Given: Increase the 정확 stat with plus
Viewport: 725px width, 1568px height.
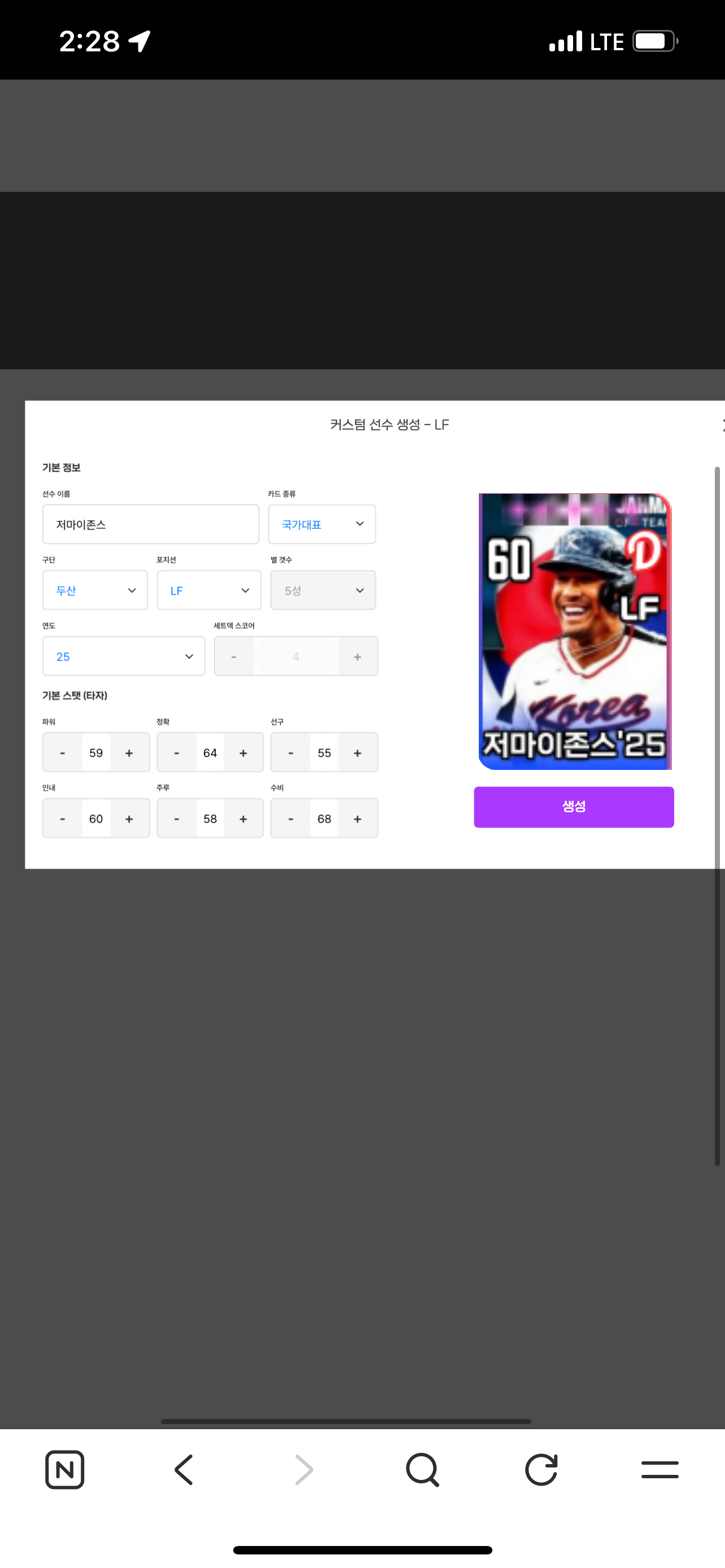Looking at the screenshot, I should (x=243, y=753).
